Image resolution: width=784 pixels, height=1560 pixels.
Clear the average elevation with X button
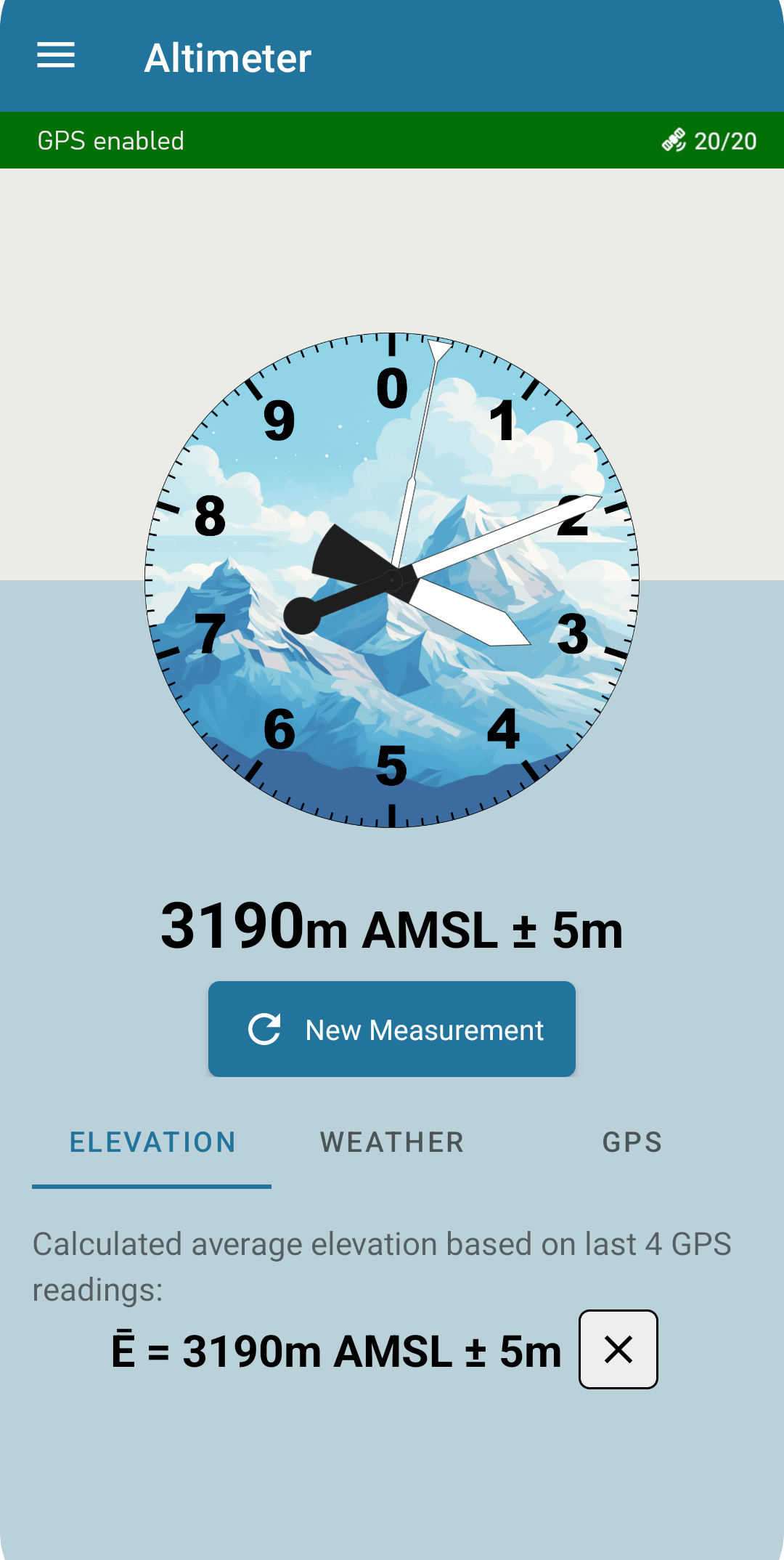pyautogui.click(x=618, y=1349)
